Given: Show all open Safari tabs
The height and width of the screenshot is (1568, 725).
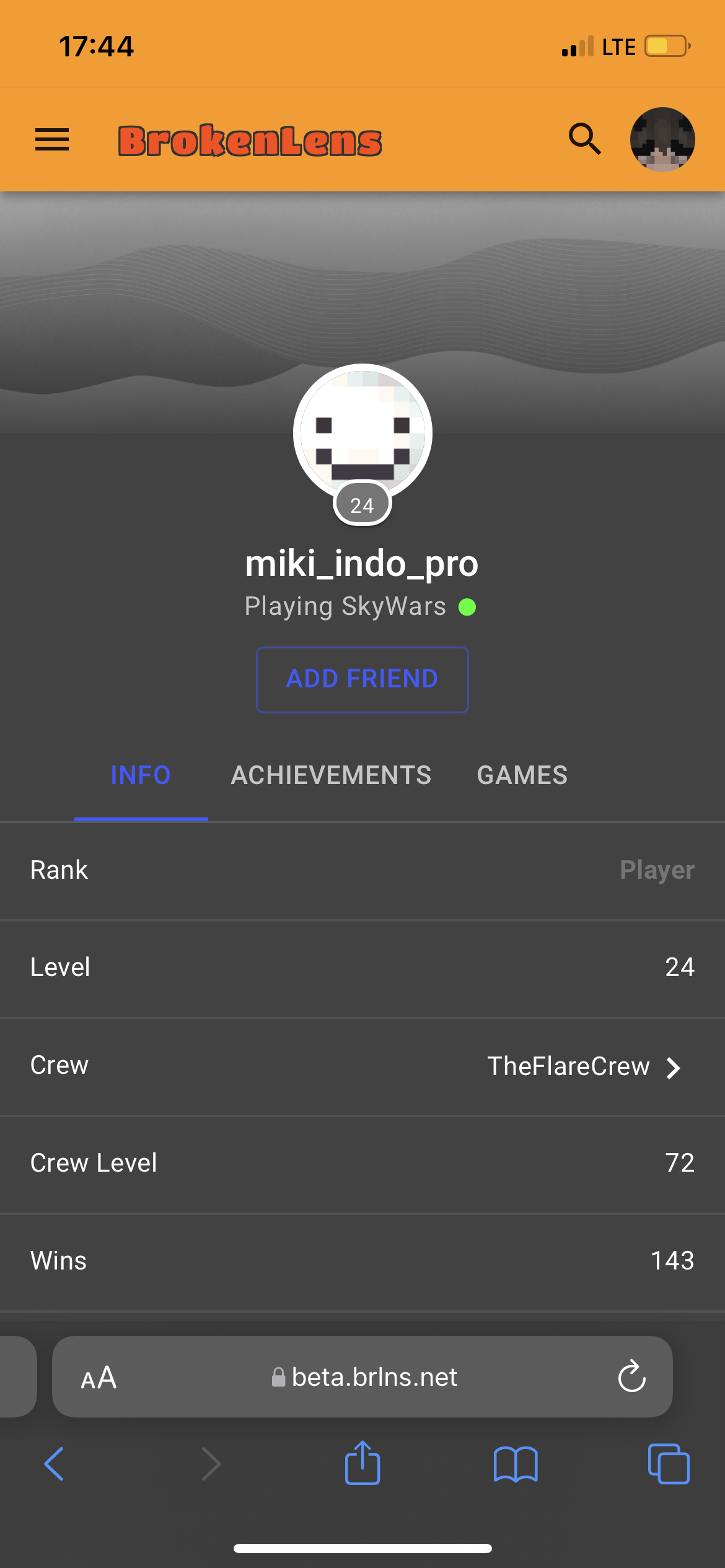Looking at the screenshot, I should coord(669,1464).
